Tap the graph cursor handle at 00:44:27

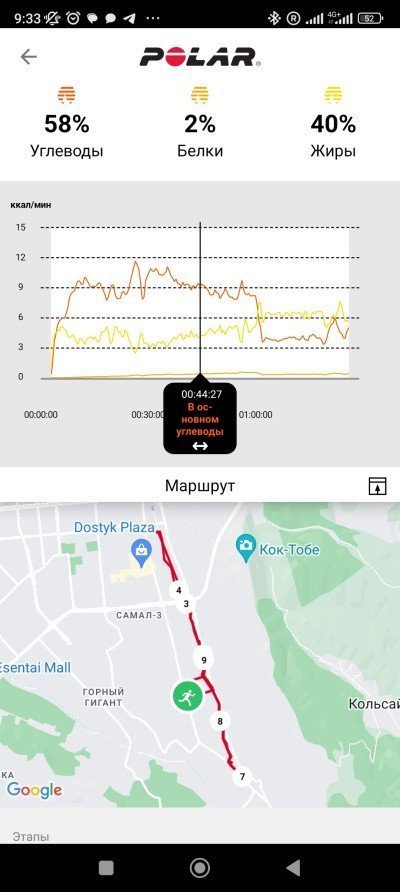[200, 419]
